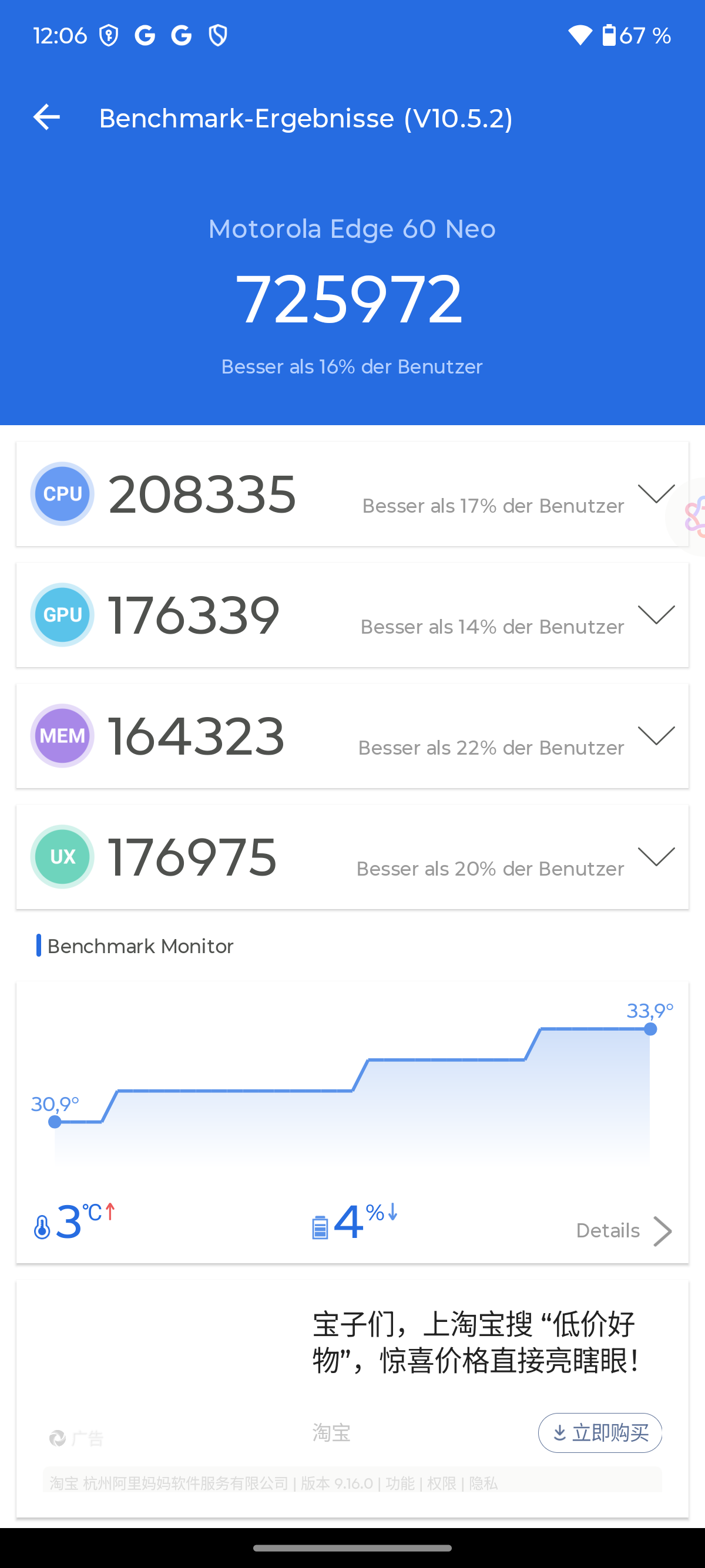The height and width of the screenshot is (1568, 705).
Task: Tap the 立即购买 download button
Action: (600, 1432)
